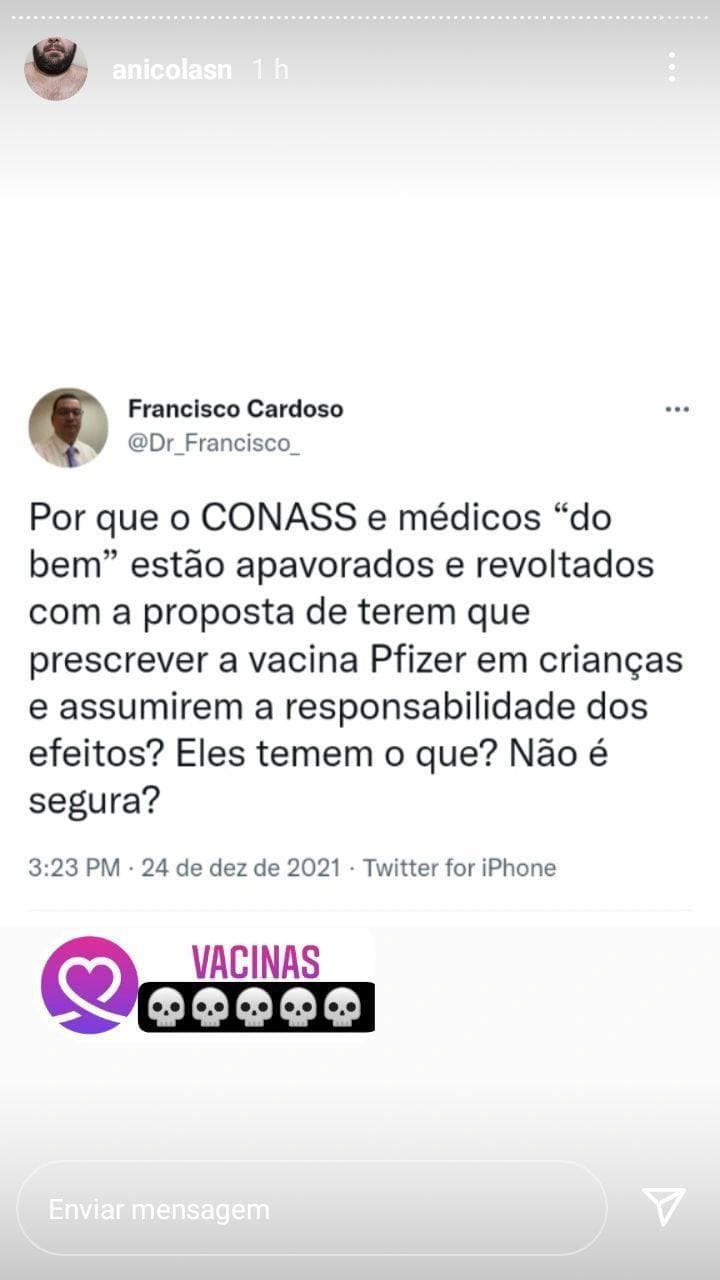Tap the Enviar mensagem field
Image resolution: width=720 pixels, height=1280 pixels.
311,1208
